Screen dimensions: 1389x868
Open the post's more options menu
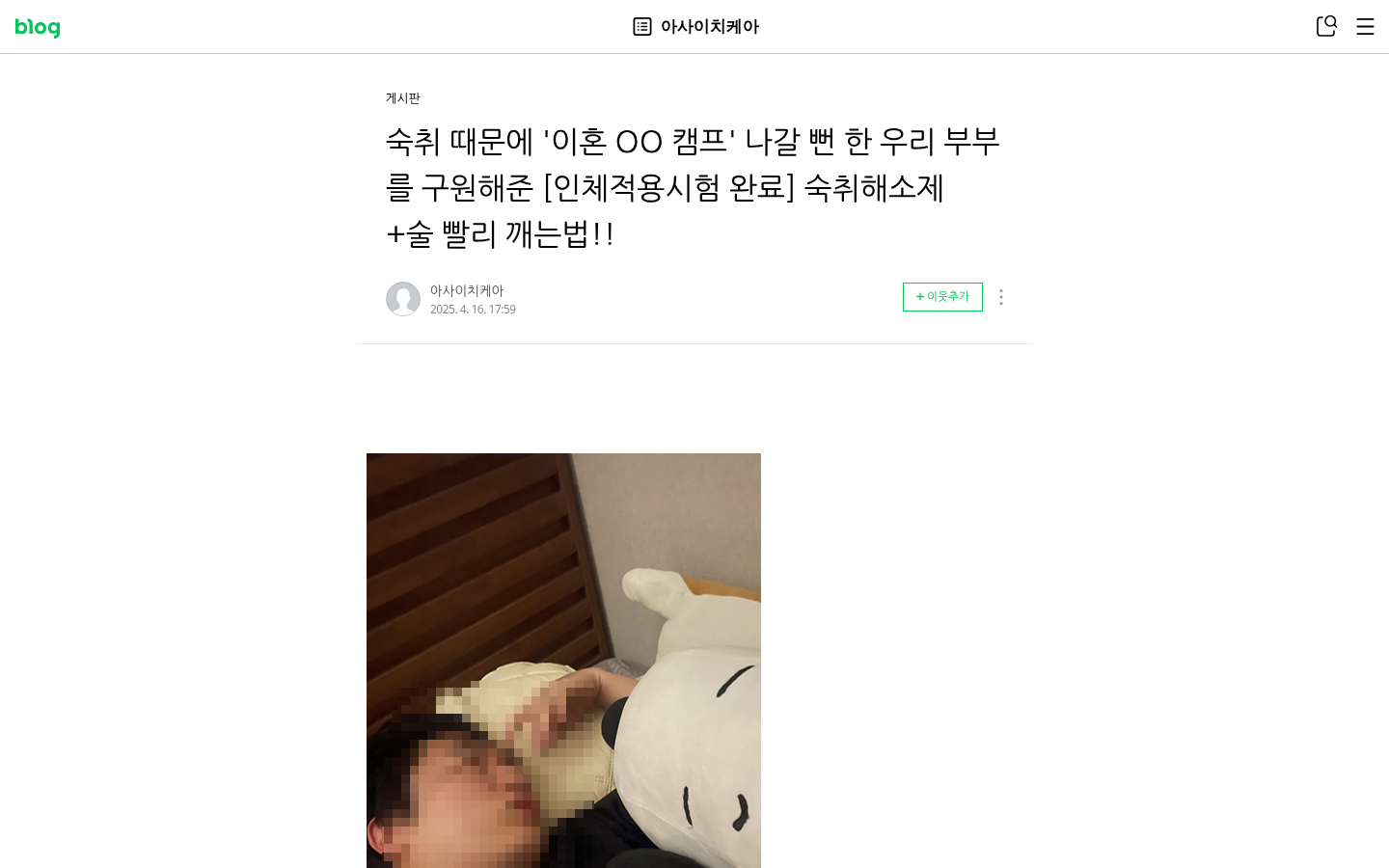click(x=1001, y=297)
